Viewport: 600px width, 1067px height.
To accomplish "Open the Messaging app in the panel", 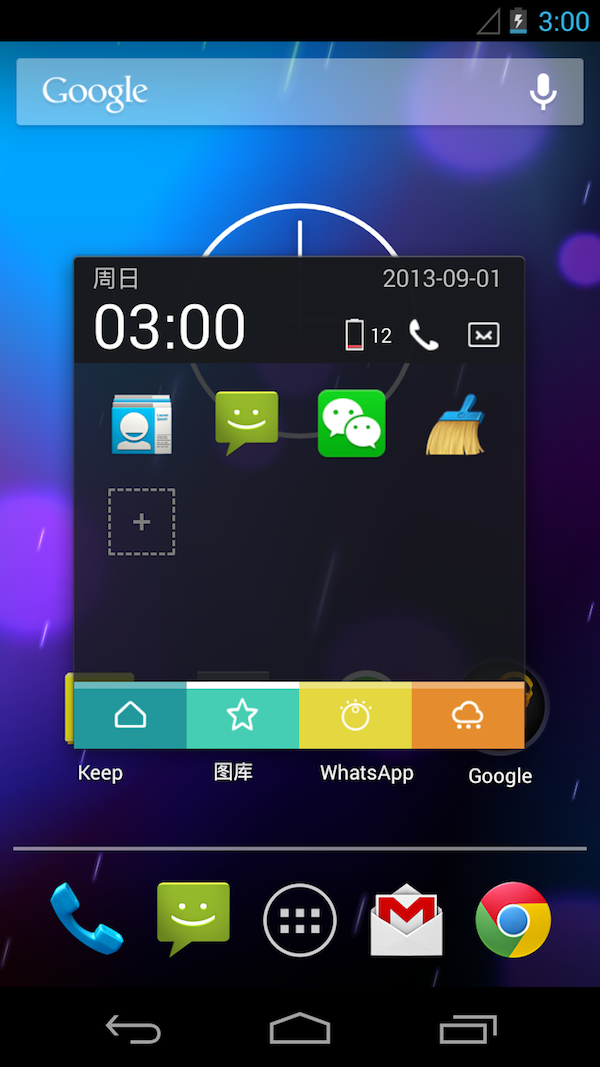I will coord(246,423).
